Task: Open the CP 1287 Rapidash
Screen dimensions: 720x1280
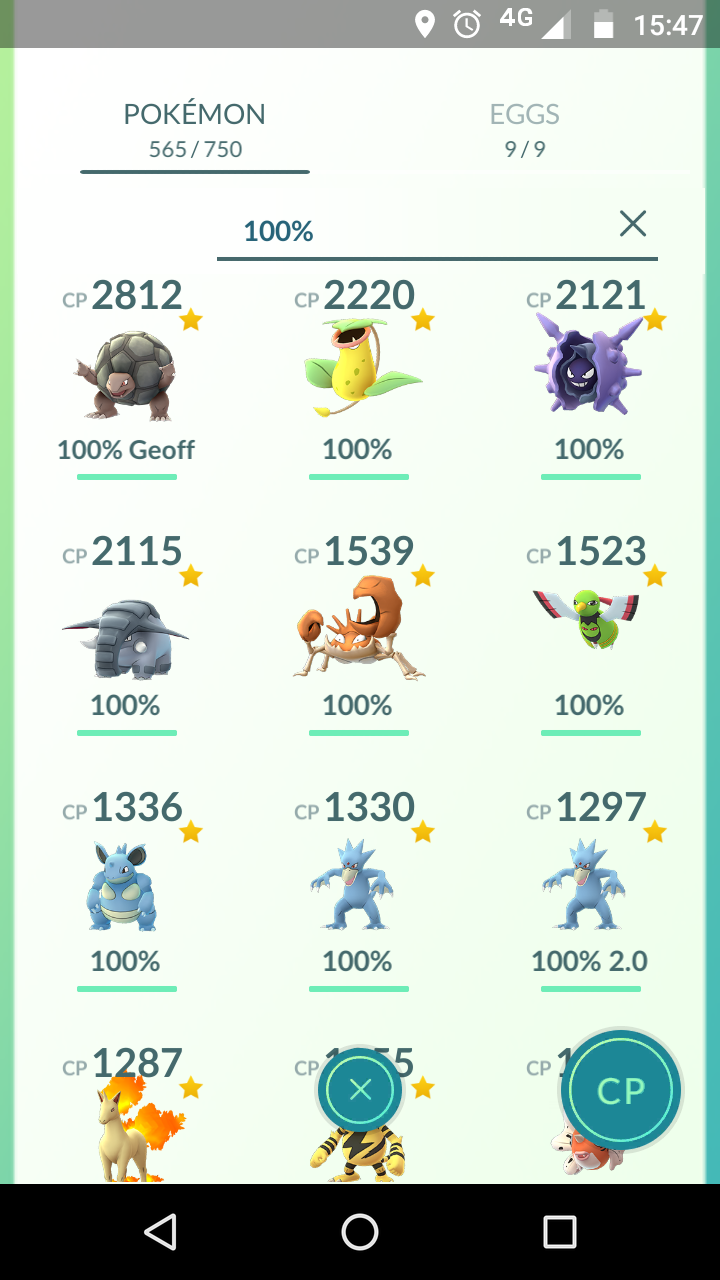Action: pyautogui.click(x=126, y=1113)
